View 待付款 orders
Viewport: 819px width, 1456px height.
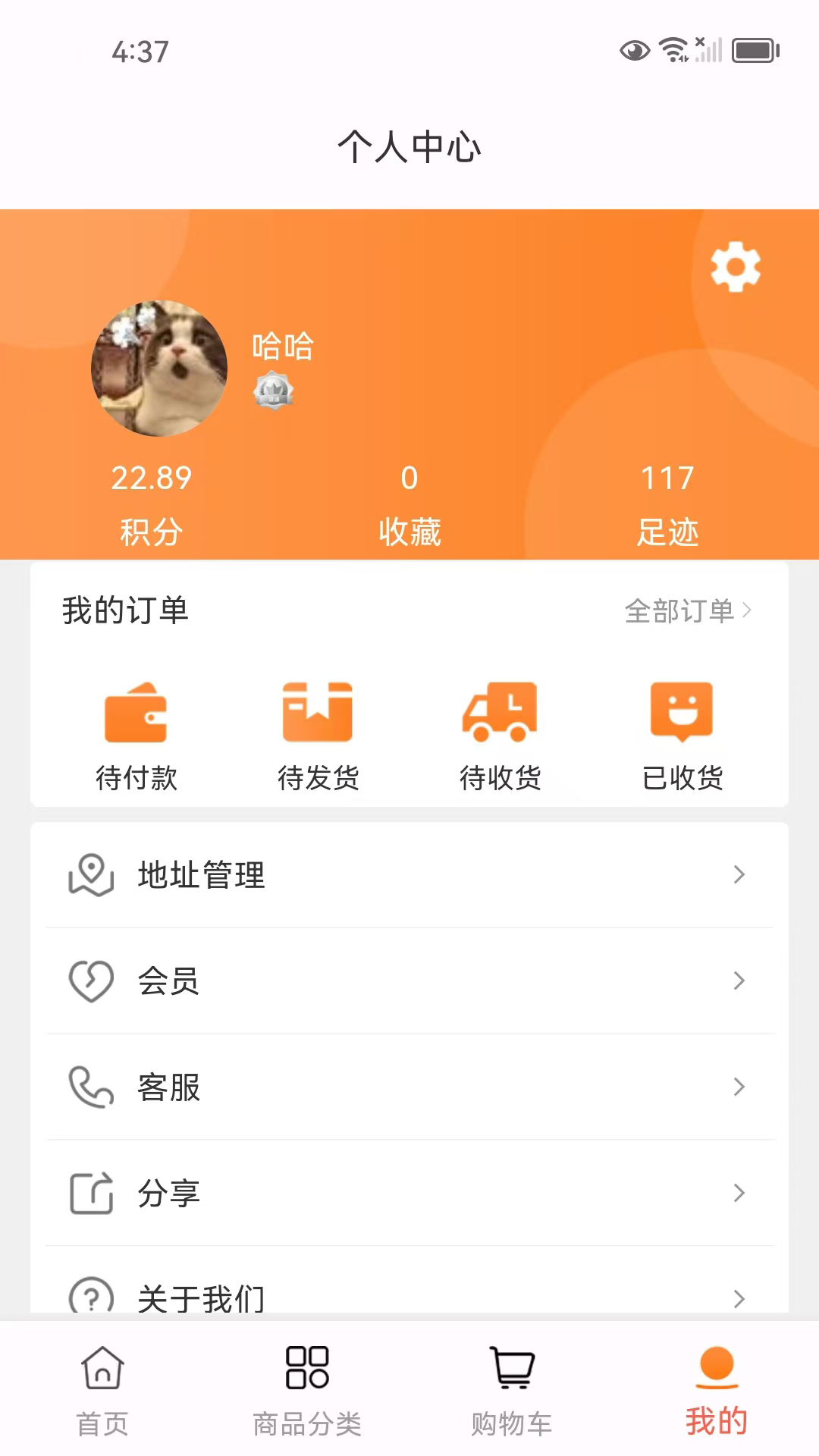[136, 736]
